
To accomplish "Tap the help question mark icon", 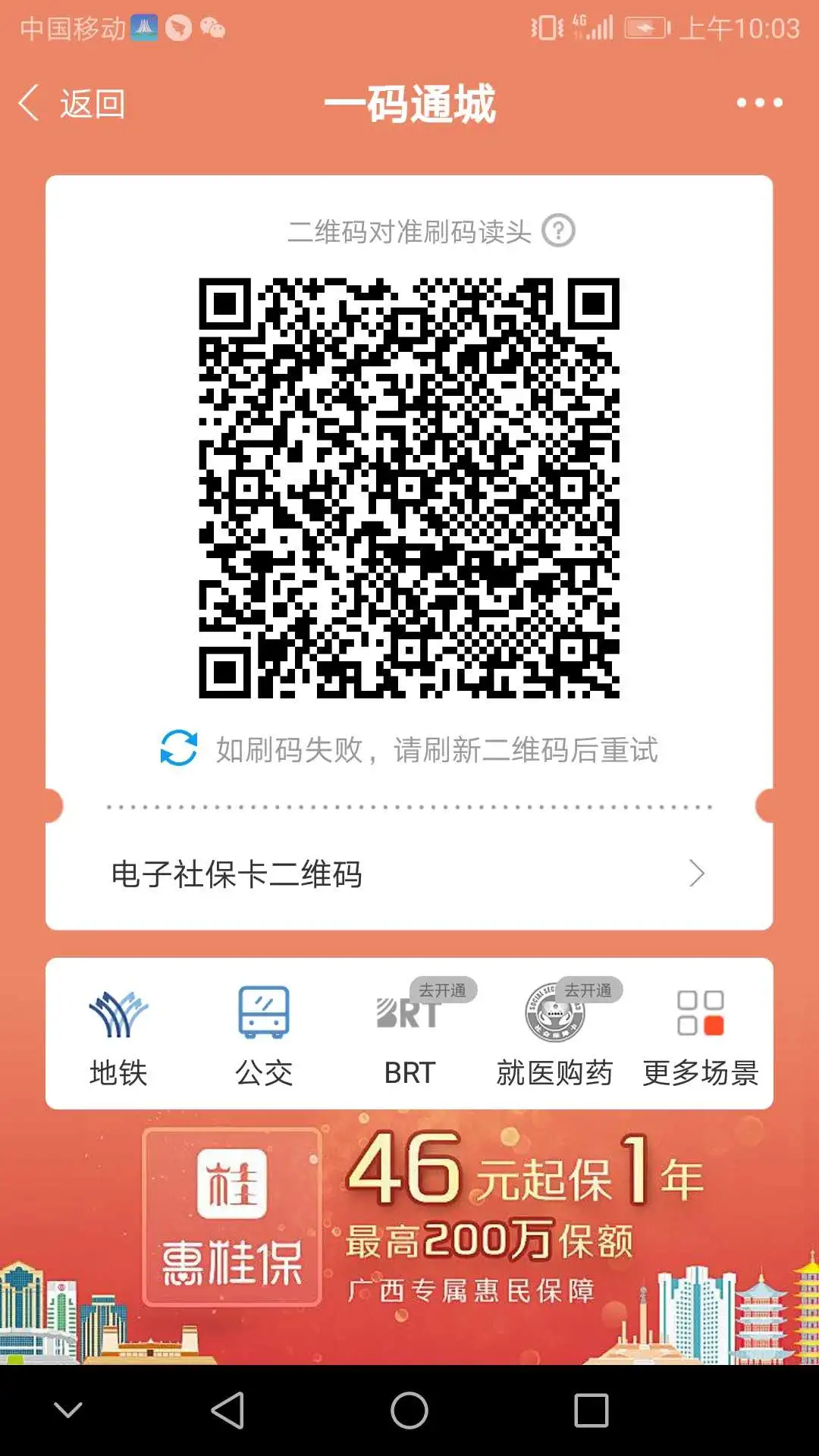I will (x=559, y=231).
